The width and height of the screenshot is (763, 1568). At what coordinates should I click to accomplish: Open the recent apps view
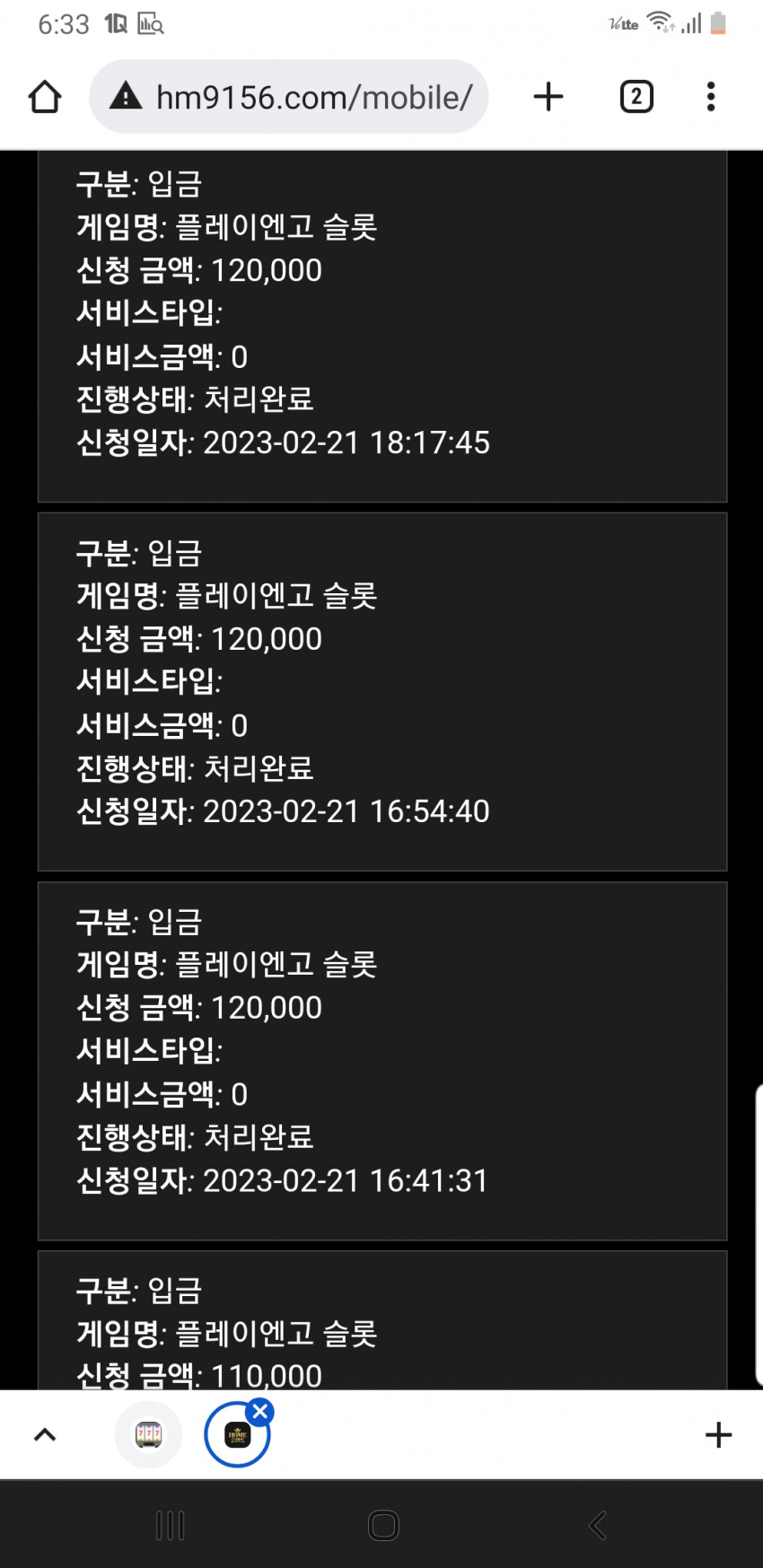(x=170, y=1525)
